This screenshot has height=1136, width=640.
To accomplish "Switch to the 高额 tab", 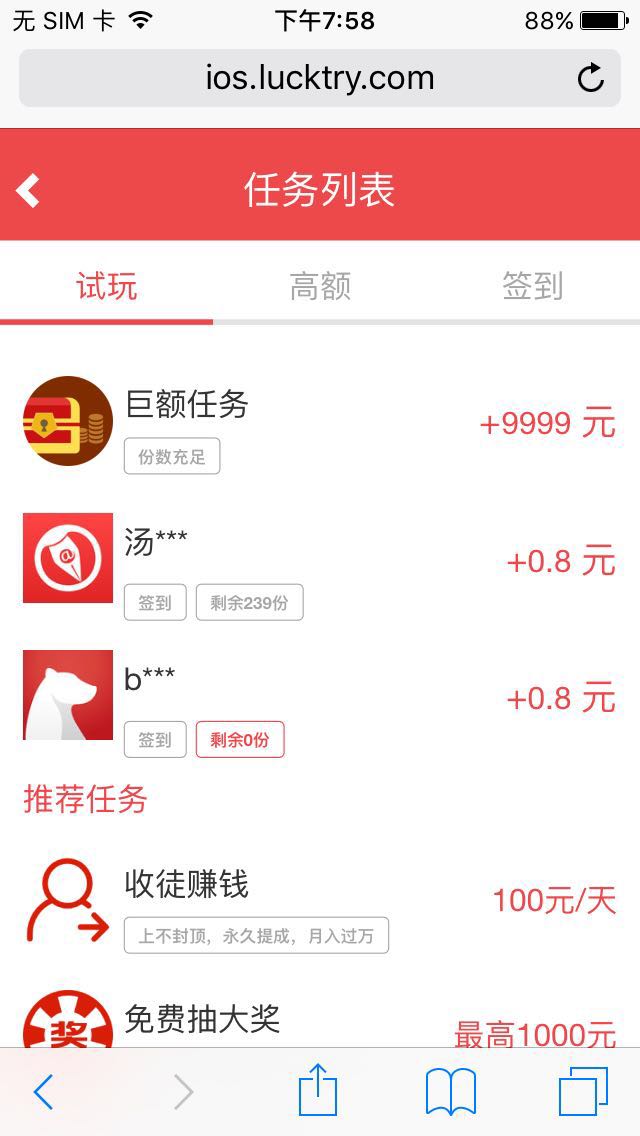I will 320,287.
